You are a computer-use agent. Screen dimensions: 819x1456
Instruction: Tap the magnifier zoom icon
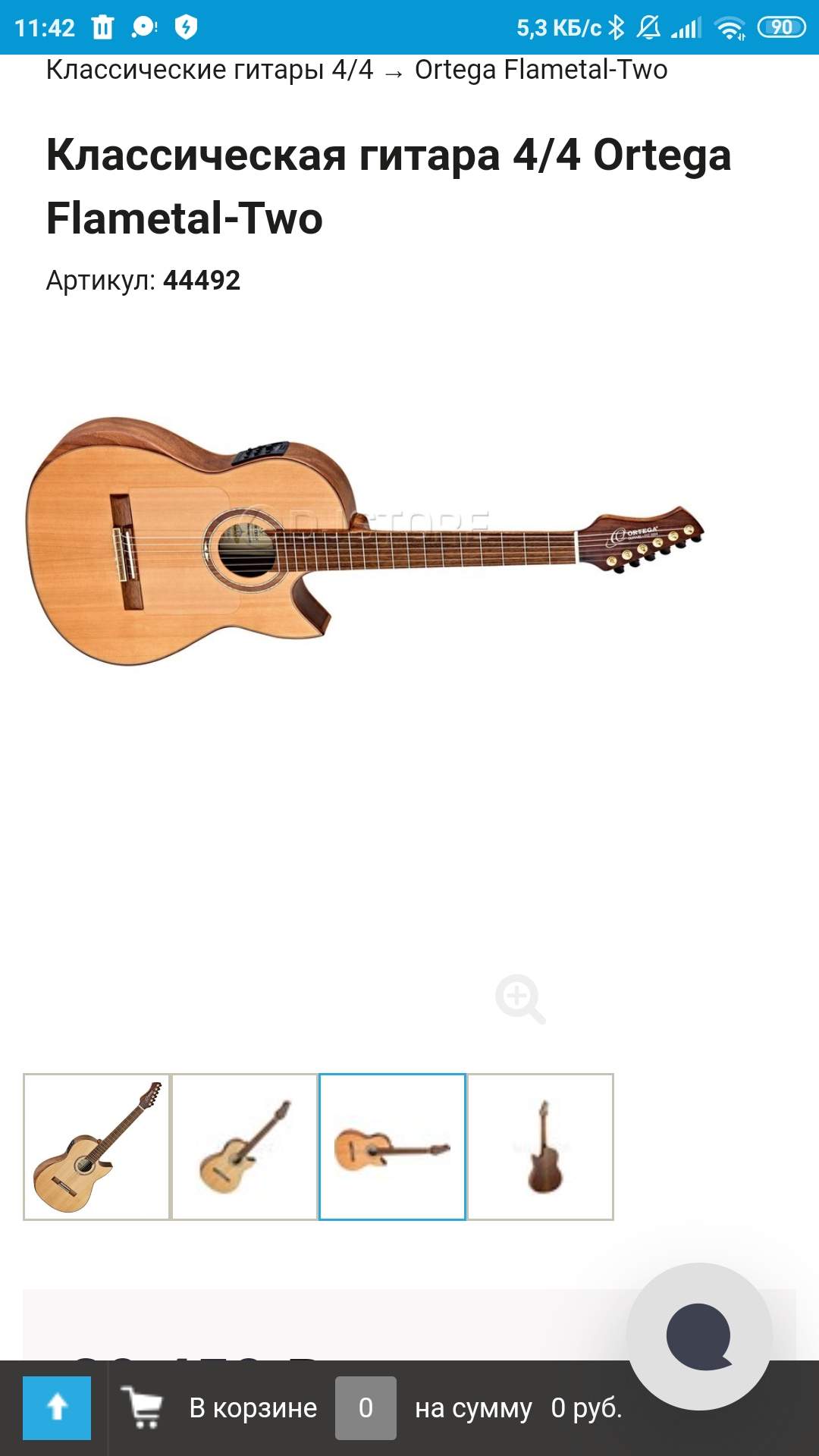click(x=520, y=999)
